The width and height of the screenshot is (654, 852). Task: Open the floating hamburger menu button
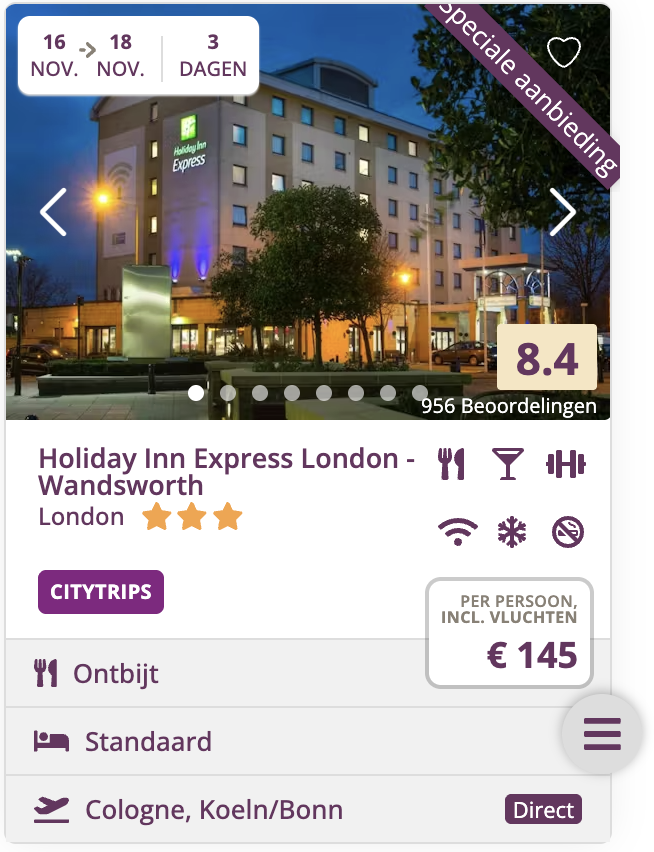602,735
